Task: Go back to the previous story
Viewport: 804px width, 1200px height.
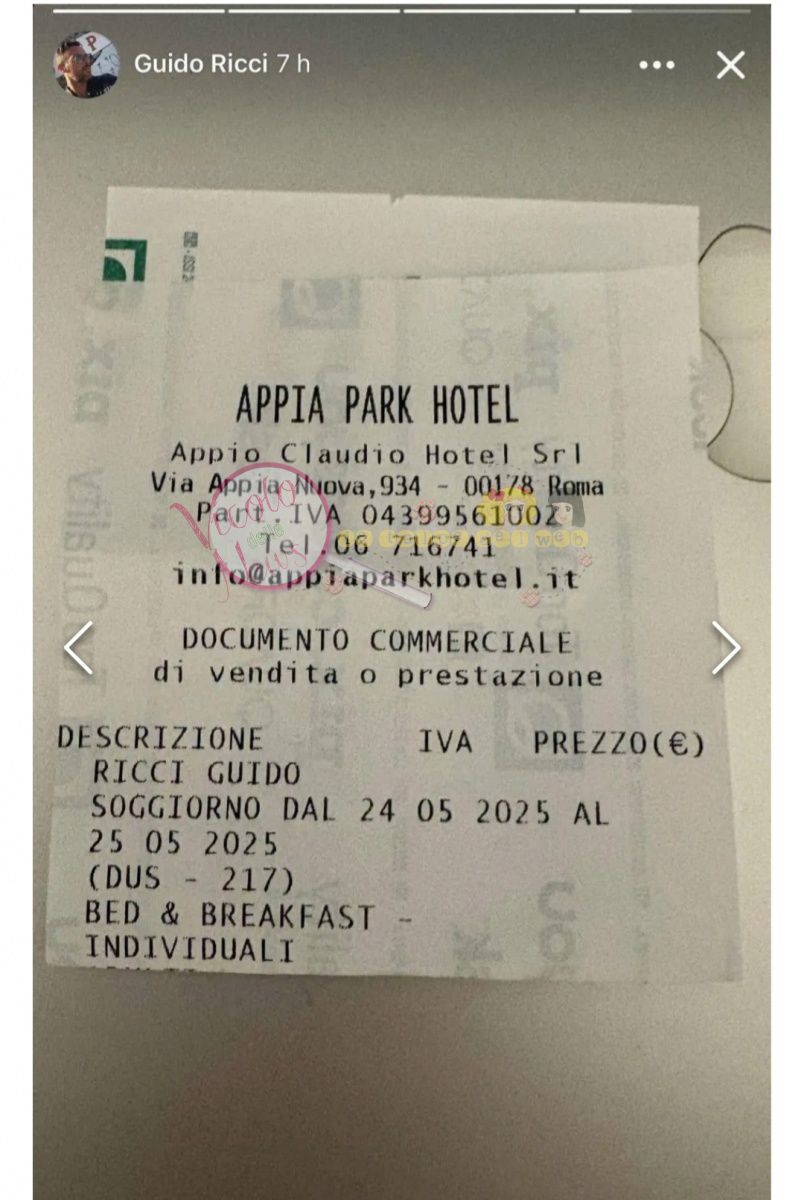Action: [x=79, y=648]
